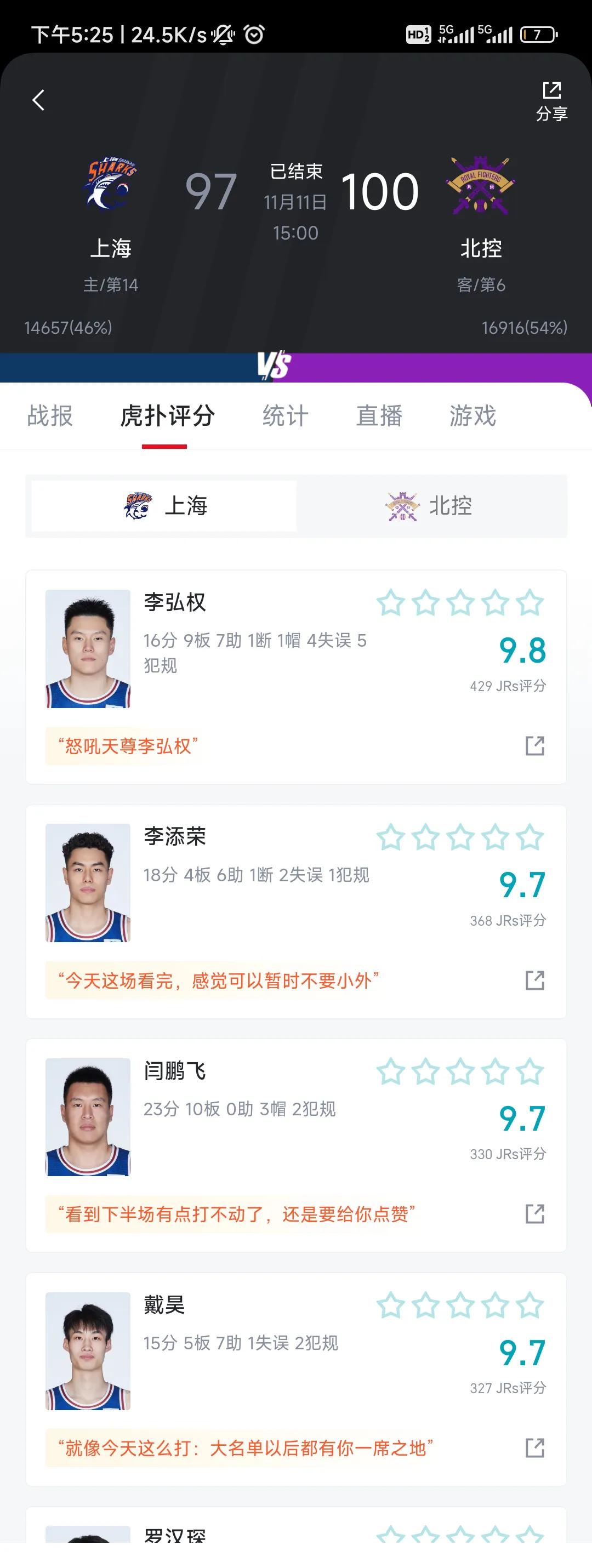
Task: Switch to the 统计 statistics tab
Action: 284,416
